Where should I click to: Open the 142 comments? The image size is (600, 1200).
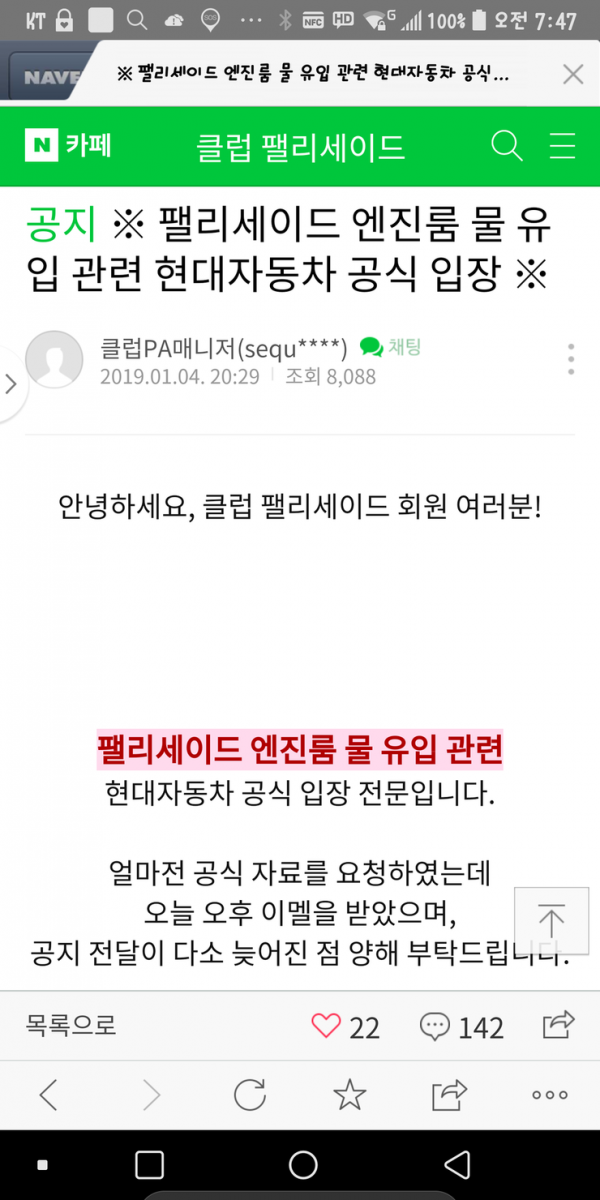click(x=461, y=1026)
